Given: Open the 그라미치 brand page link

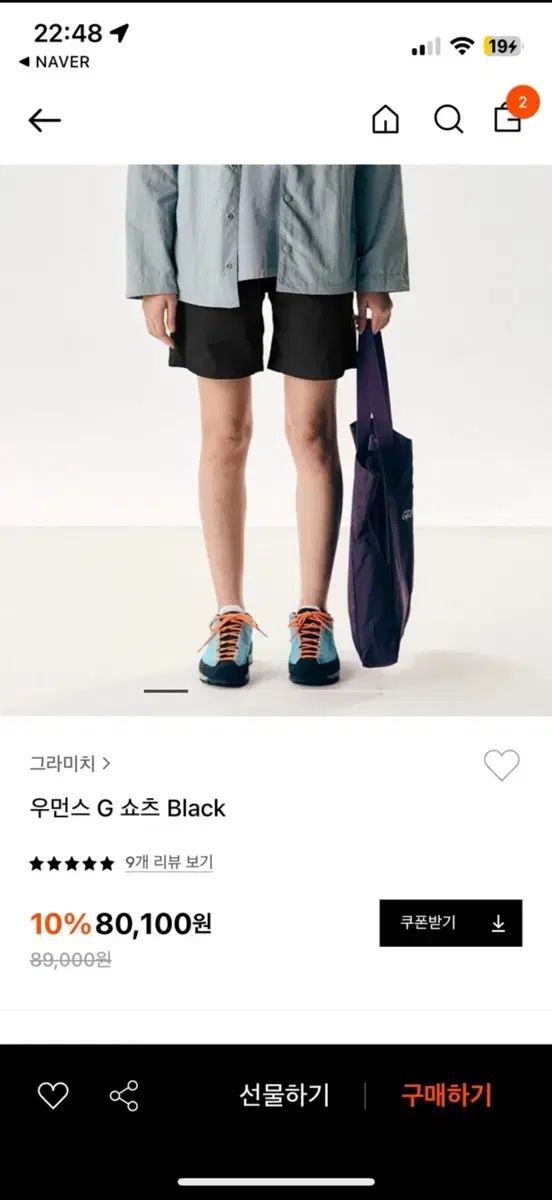Looking at the screenshot, I should 70,763.
